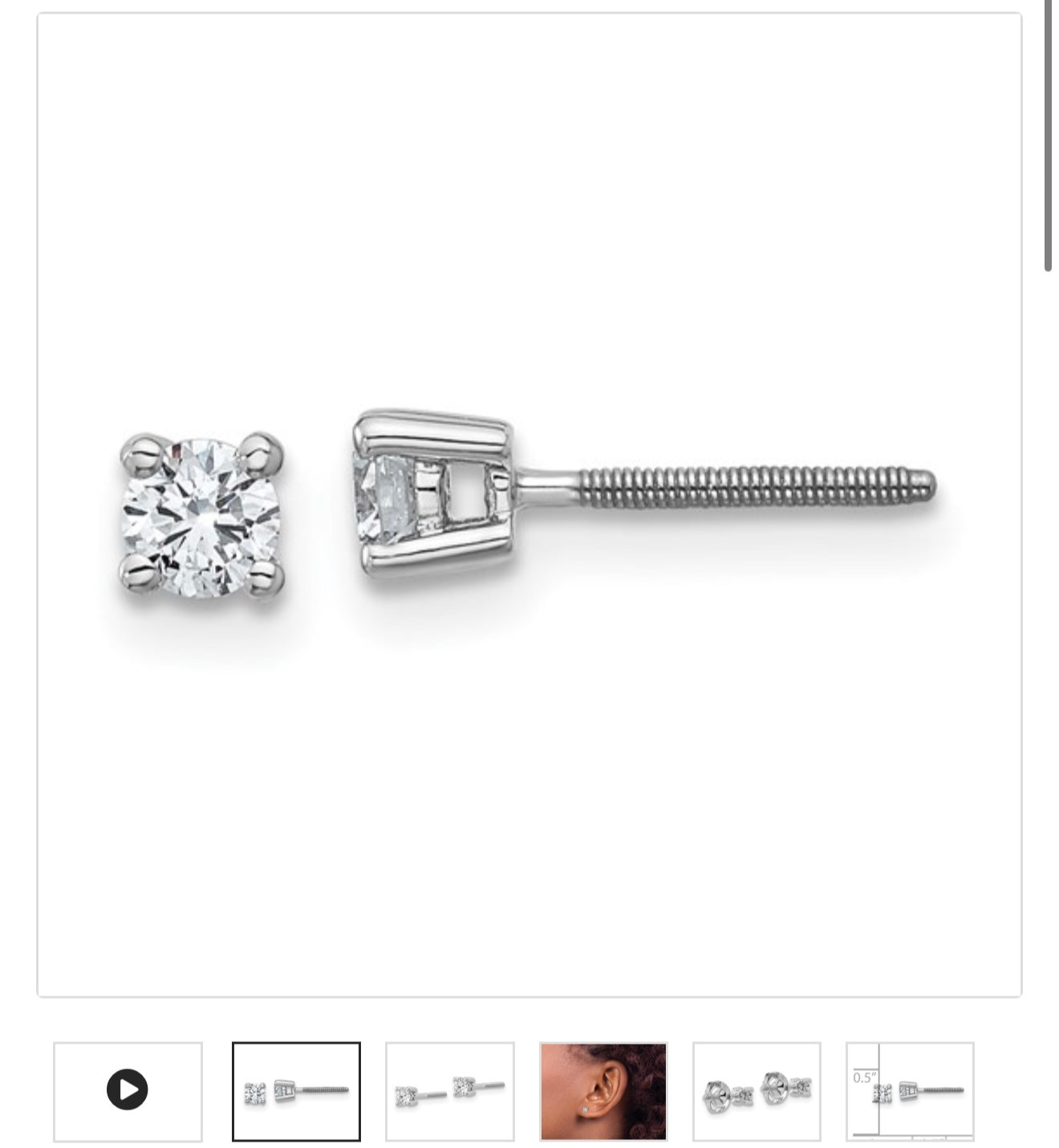Open the 0.5" size dimension thumbnail
Screen dimensions: 1059x1148
(910, 1090)
